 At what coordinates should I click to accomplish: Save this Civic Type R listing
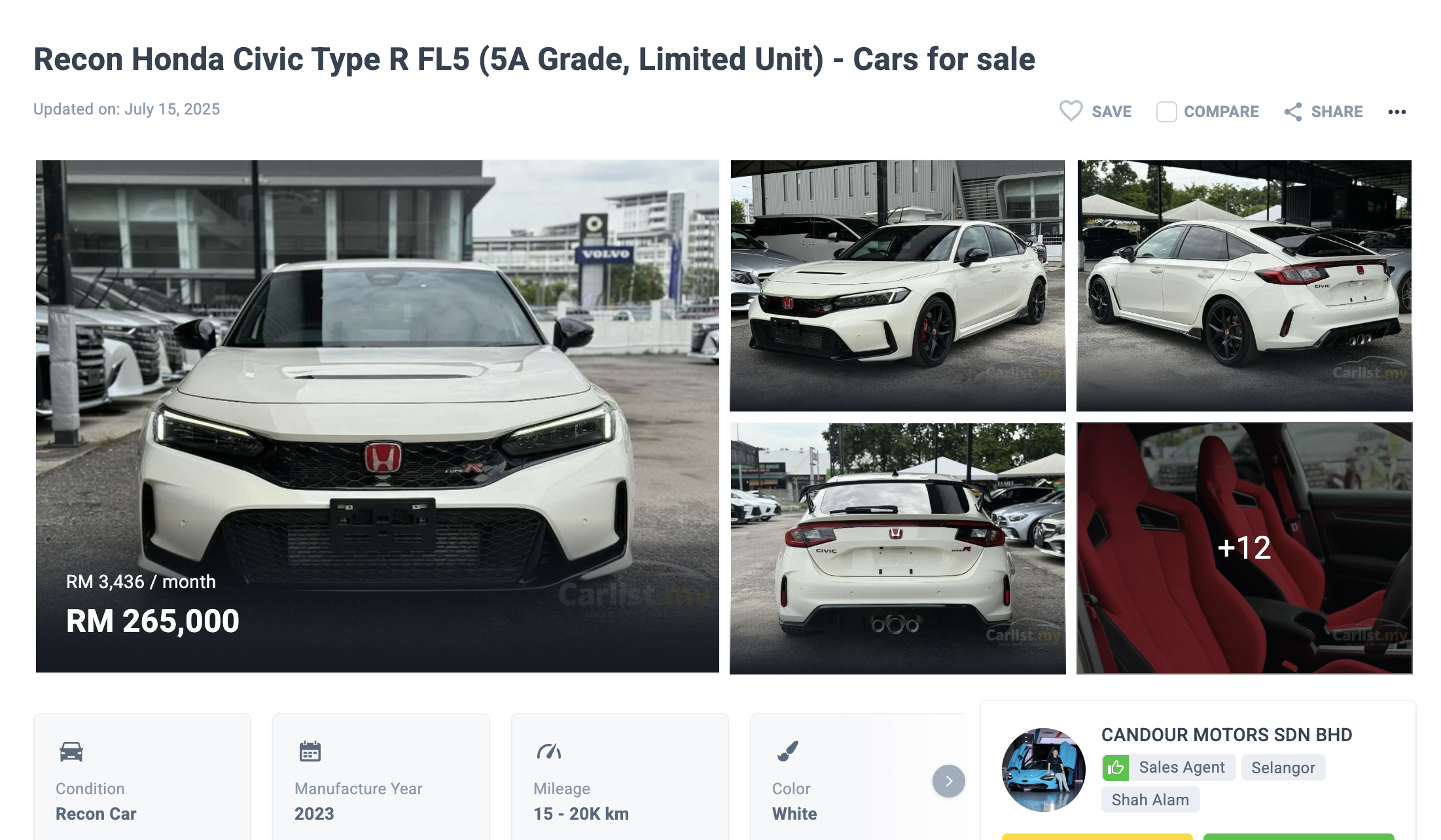click(1096, 111)
